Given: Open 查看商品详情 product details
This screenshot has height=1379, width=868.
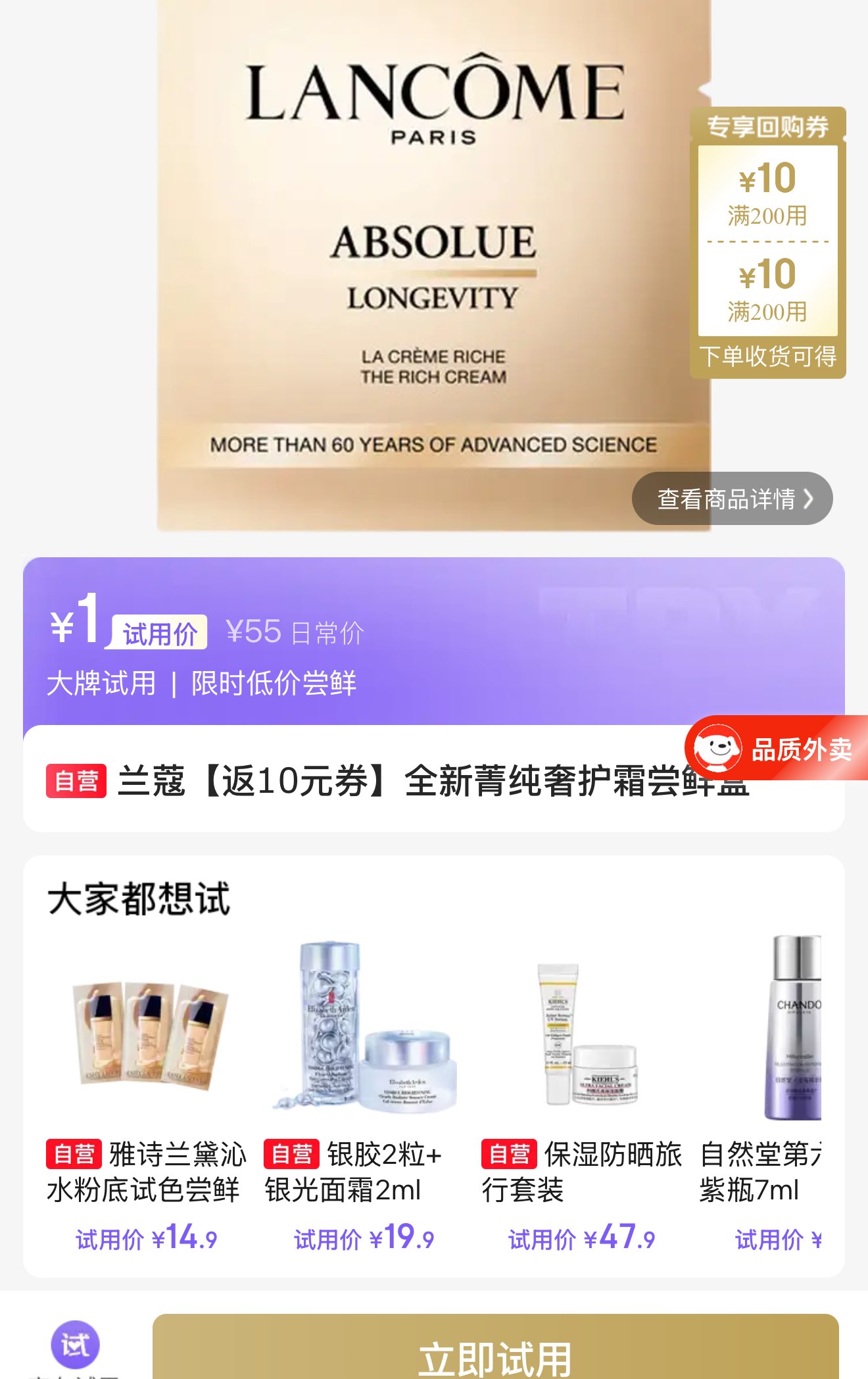Looking at the screenshot, I should coord(732,499).
